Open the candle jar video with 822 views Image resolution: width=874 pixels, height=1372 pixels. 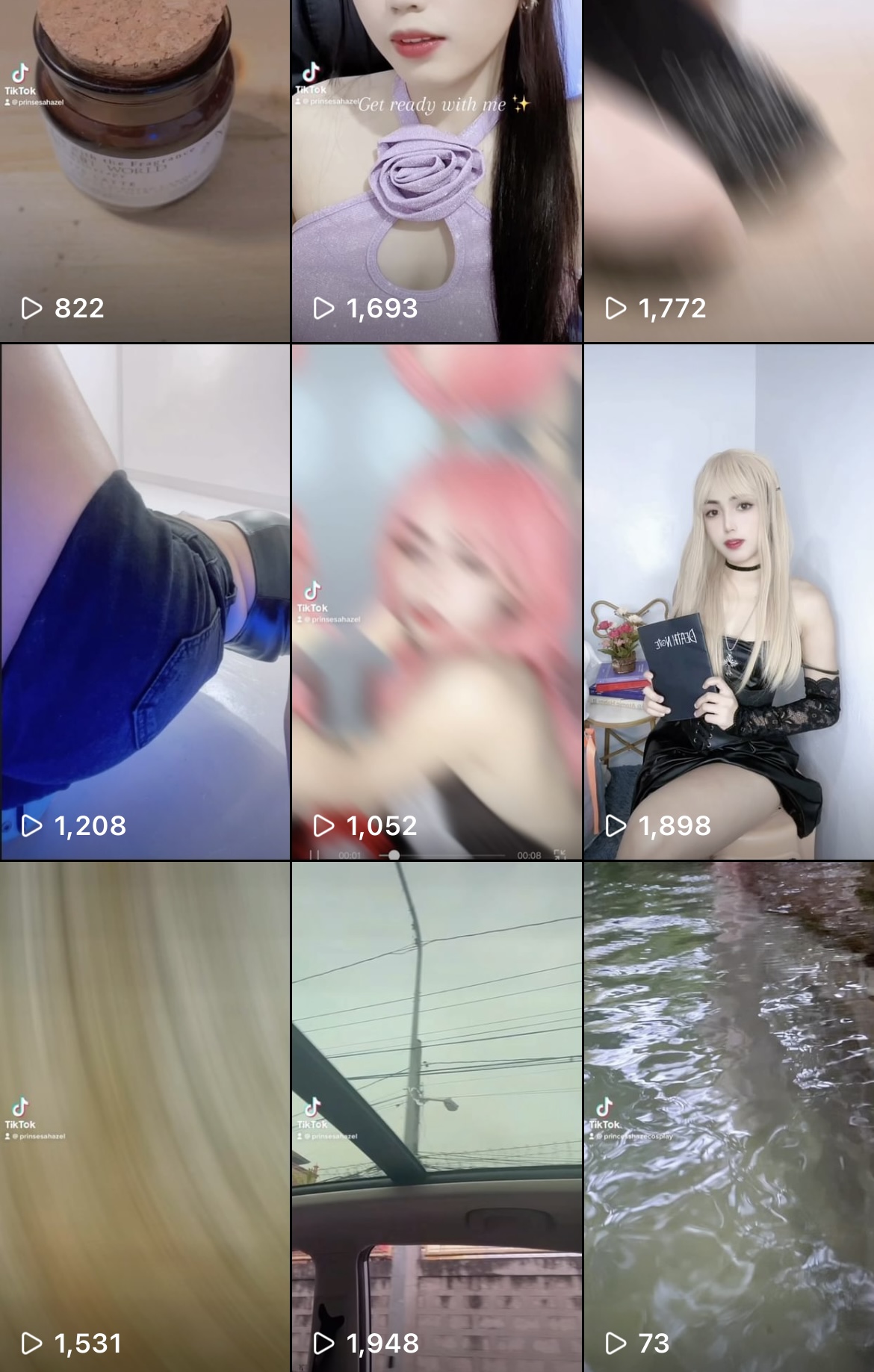coord(145,170)
